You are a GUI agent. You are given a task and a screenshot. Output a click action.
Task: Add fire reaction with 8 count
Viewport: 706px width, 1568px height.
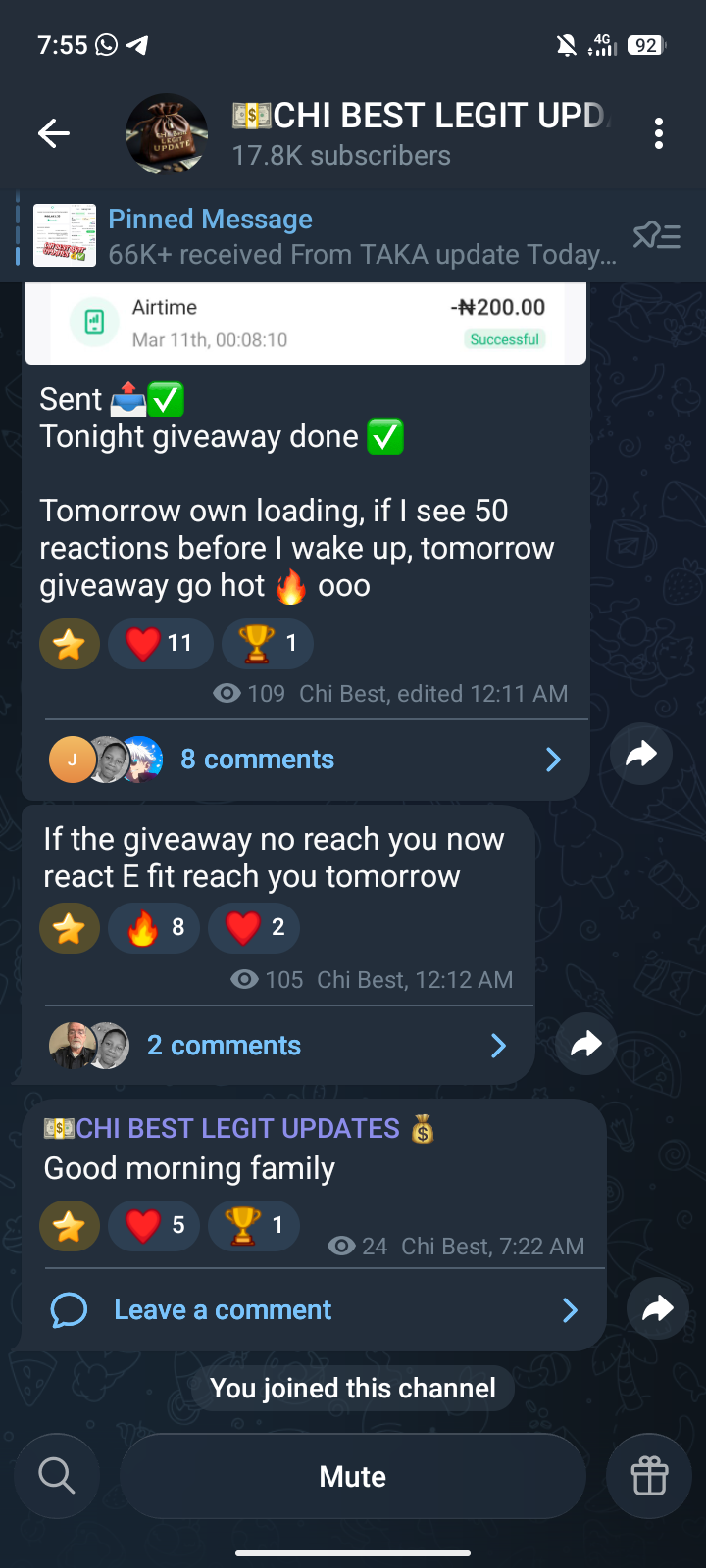coord(154,927)
